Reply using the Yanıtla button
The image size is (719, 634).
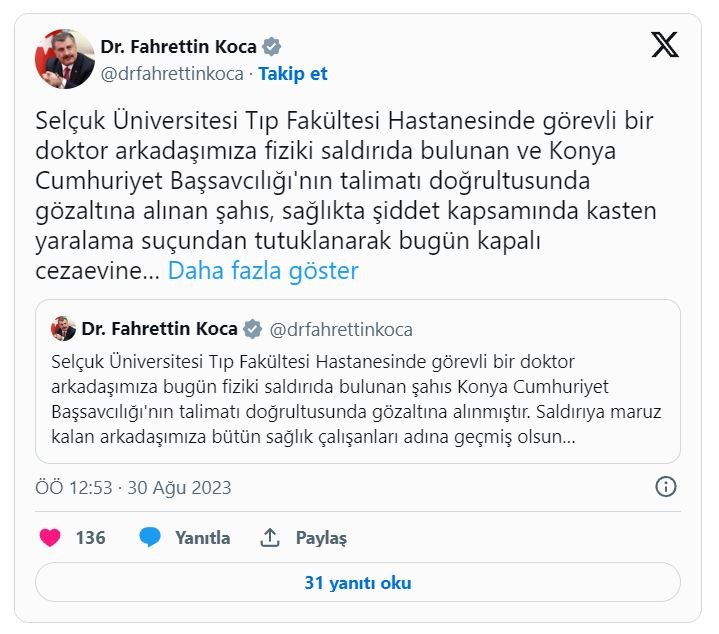(x=186, y=538)
